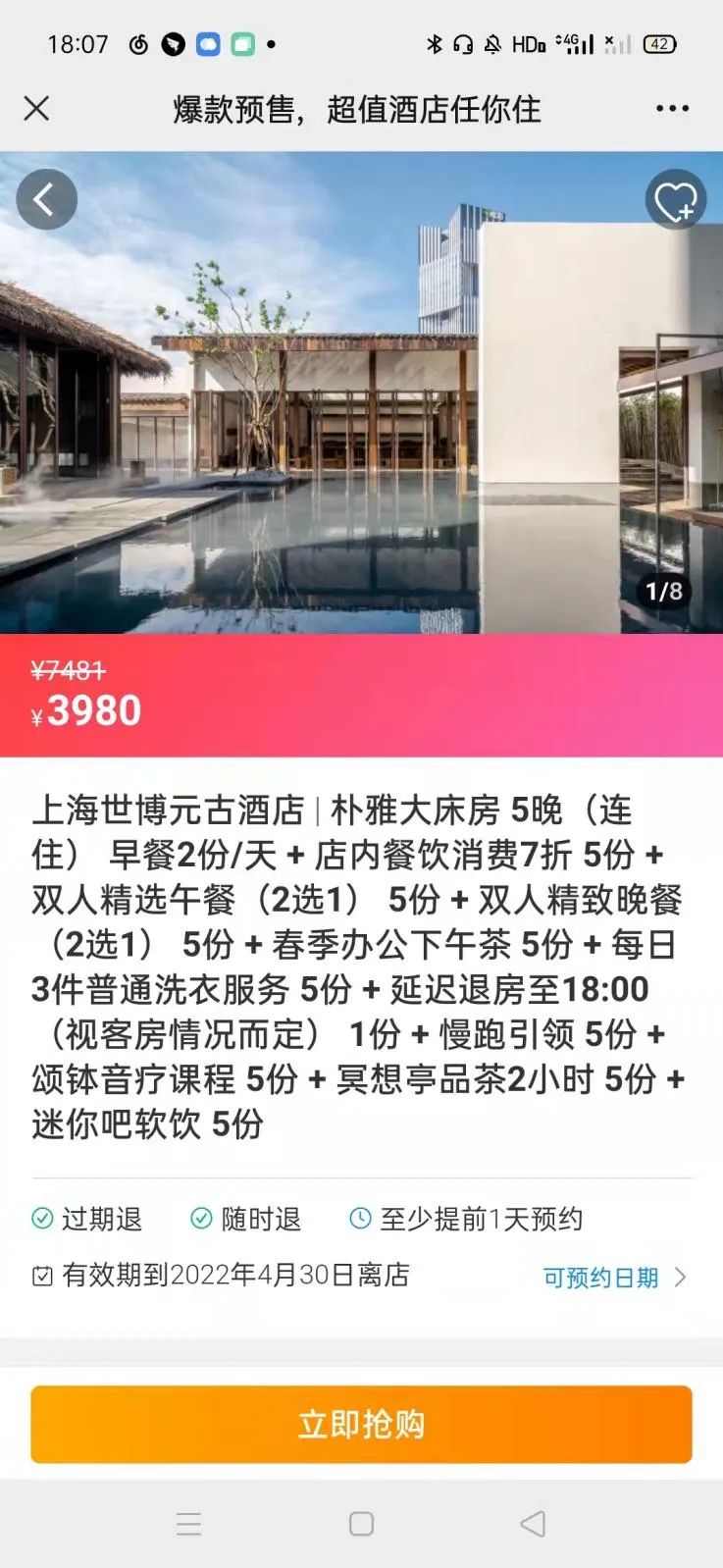723x1568 pixels.
Task: Open the three-dot overflow menu
Action: click(x=672, y=108)
